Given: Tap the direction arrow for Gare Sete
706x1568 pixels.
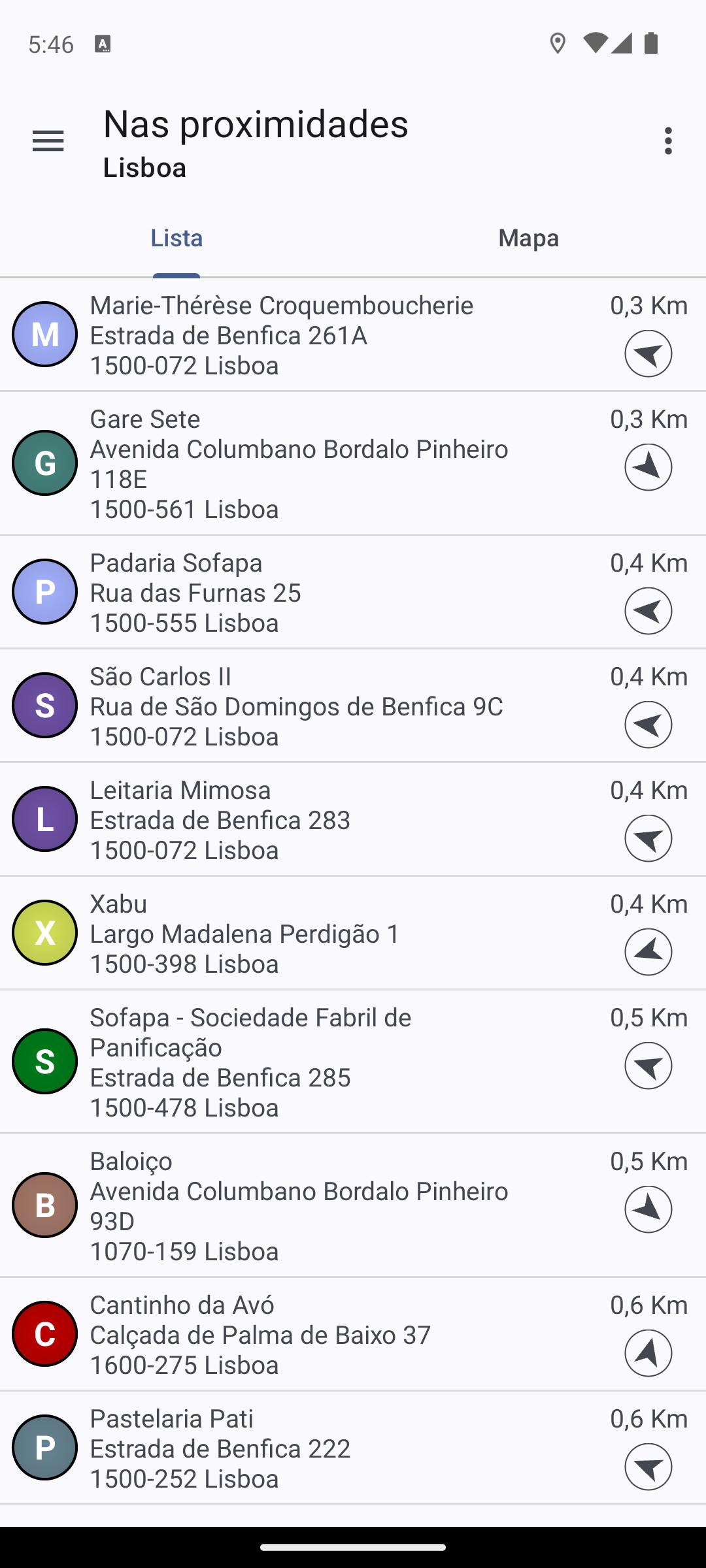Looking at the screenshot, I should (x=648, y=467).
